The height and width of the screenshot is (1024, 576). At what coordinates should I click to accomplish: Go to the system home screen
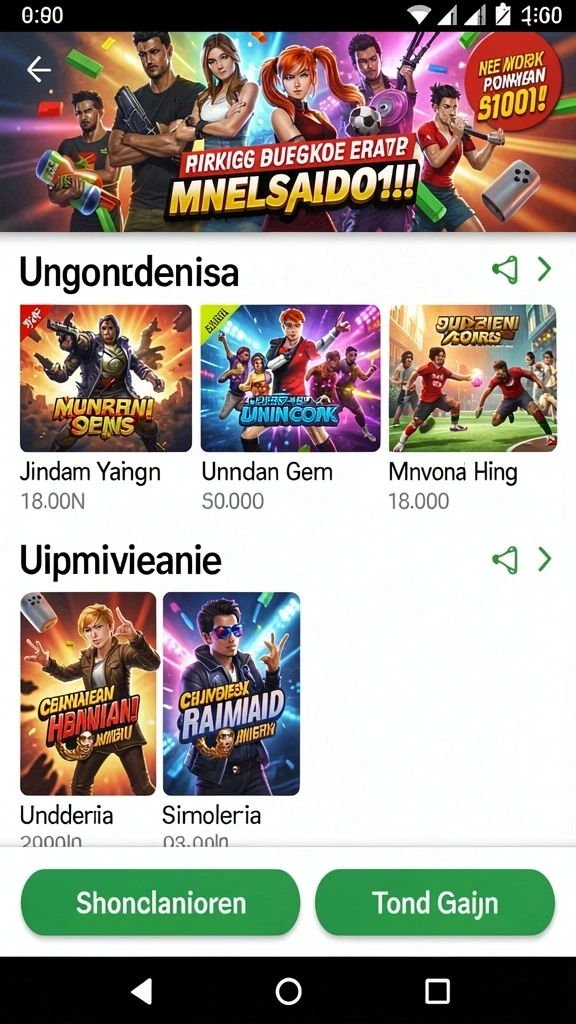pyautogui.click(x=288, y=991)
